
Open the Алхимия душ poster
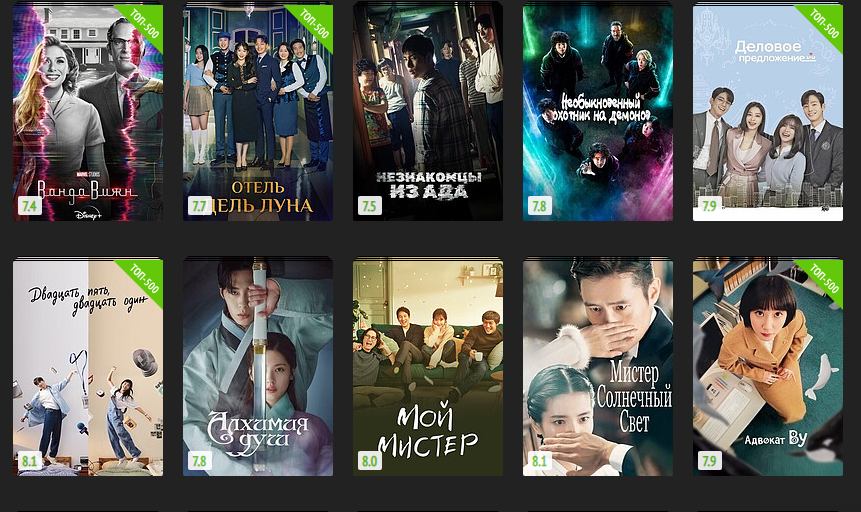(x=258, y=367)
